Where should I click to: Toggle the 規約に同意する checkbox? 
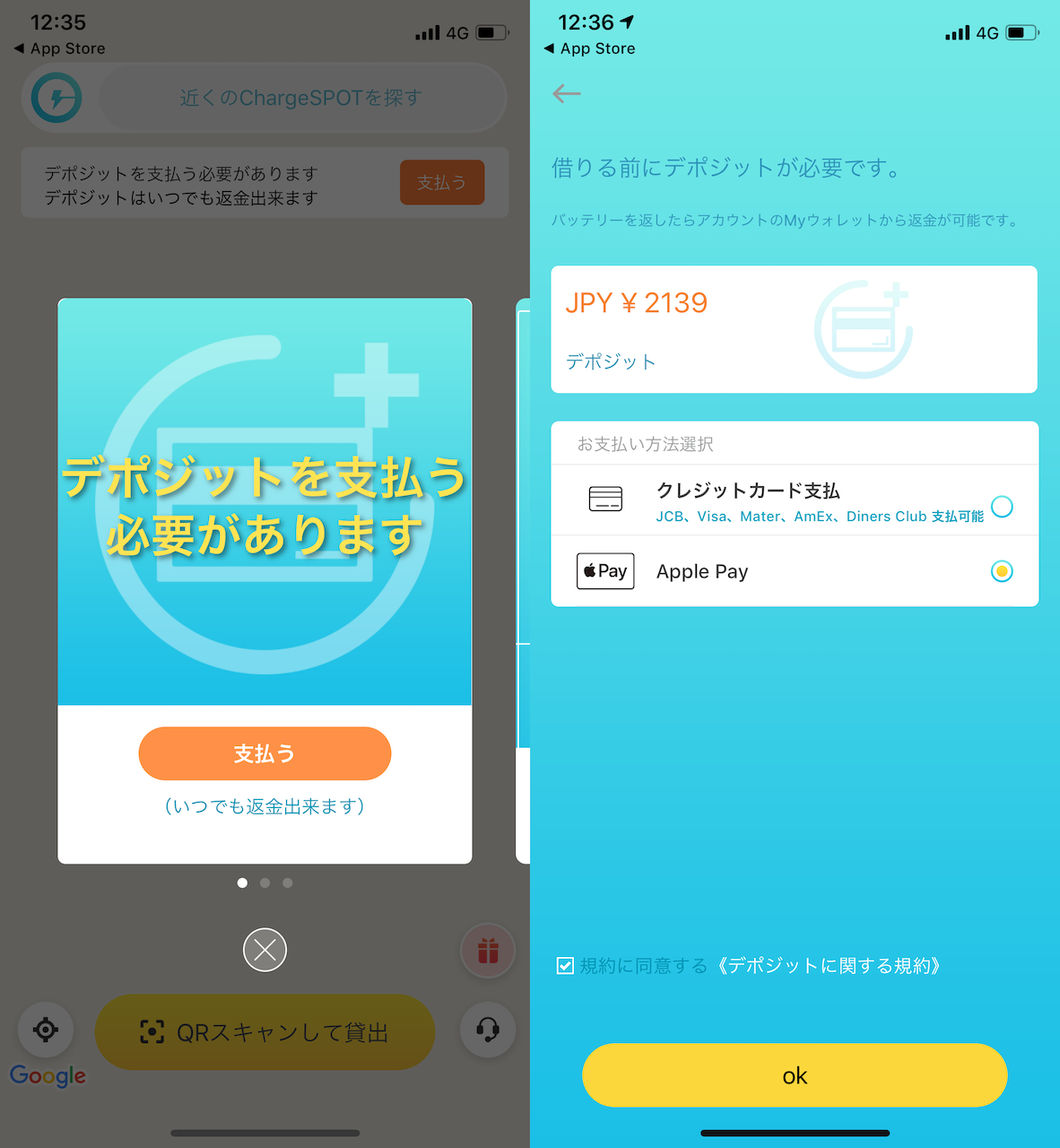(565, 966)
